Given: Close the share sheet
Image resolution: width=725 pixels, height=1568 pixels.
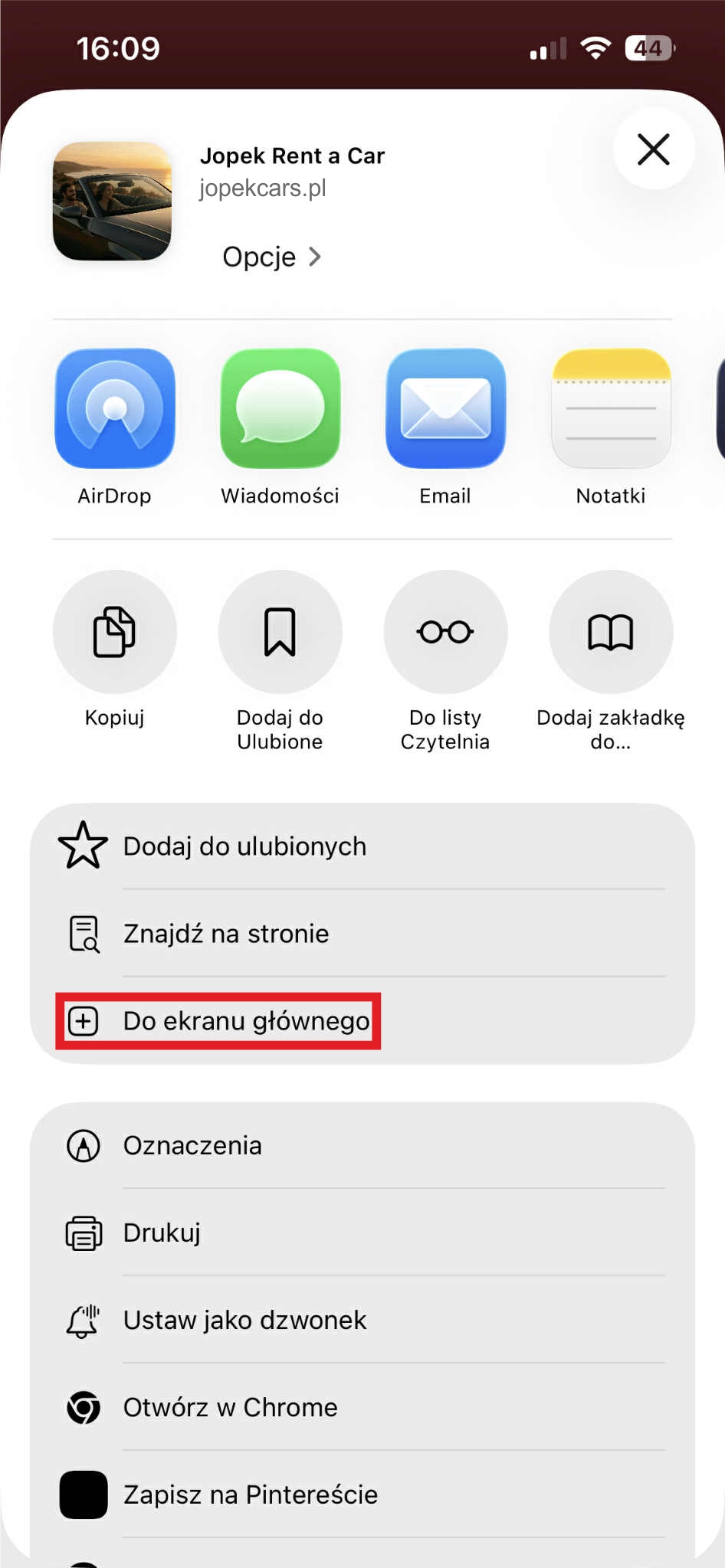Looking at the screenshot, I should (653, 149).
